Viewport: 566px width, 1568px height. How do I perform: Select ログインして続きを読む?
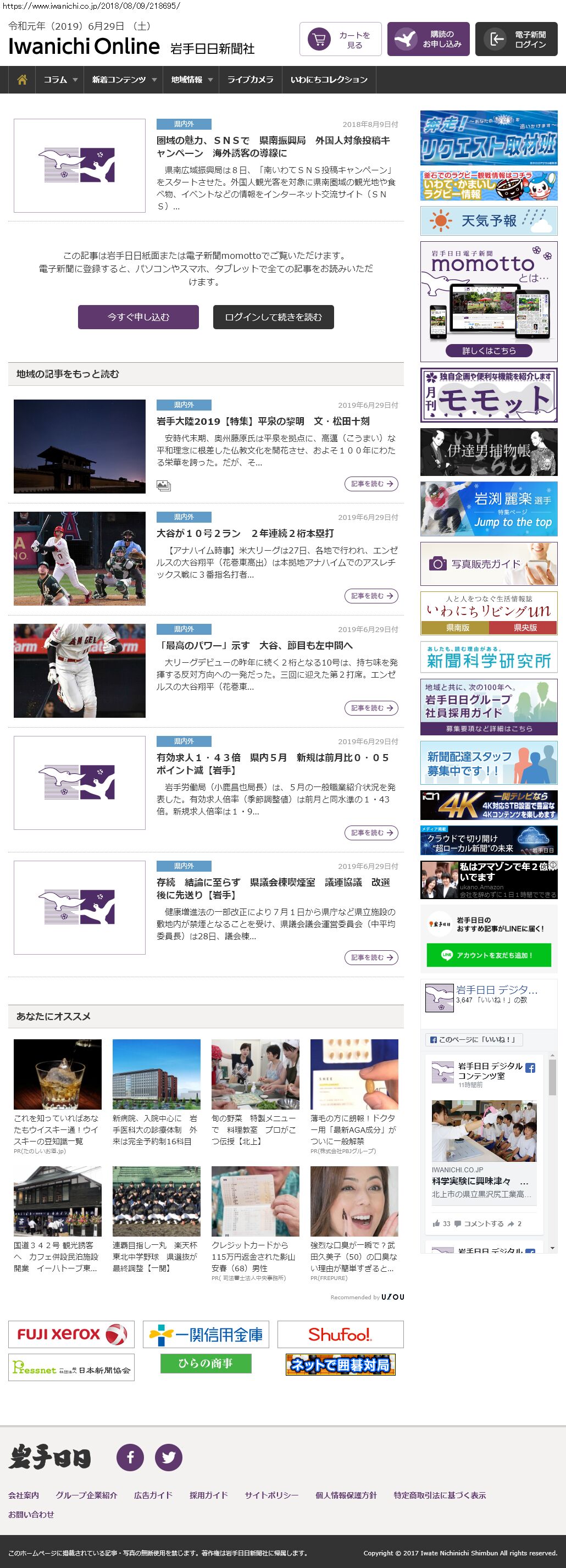click(x=273, y=317)
